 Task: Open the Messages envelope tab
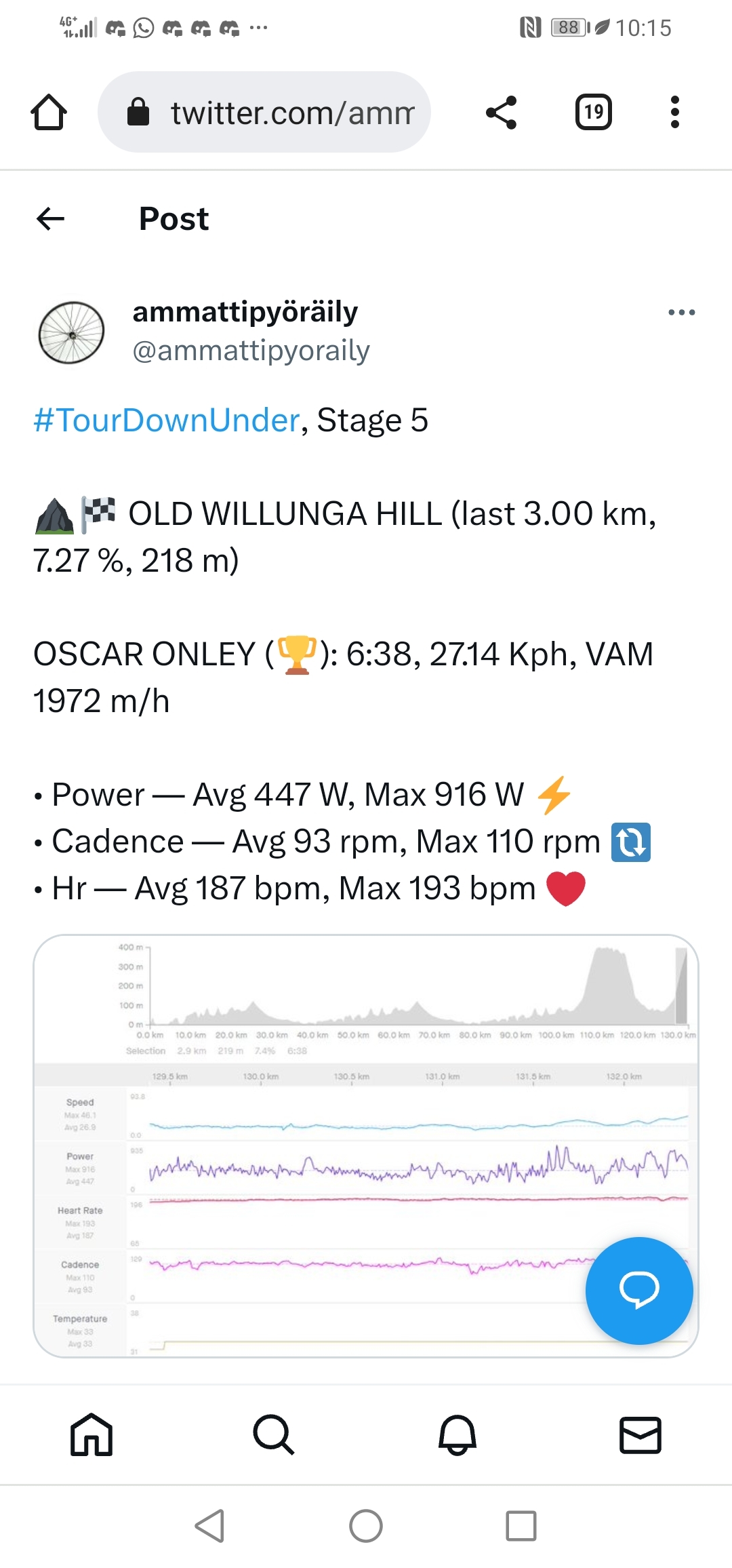pyautogui.click(x=640, y=1434)
